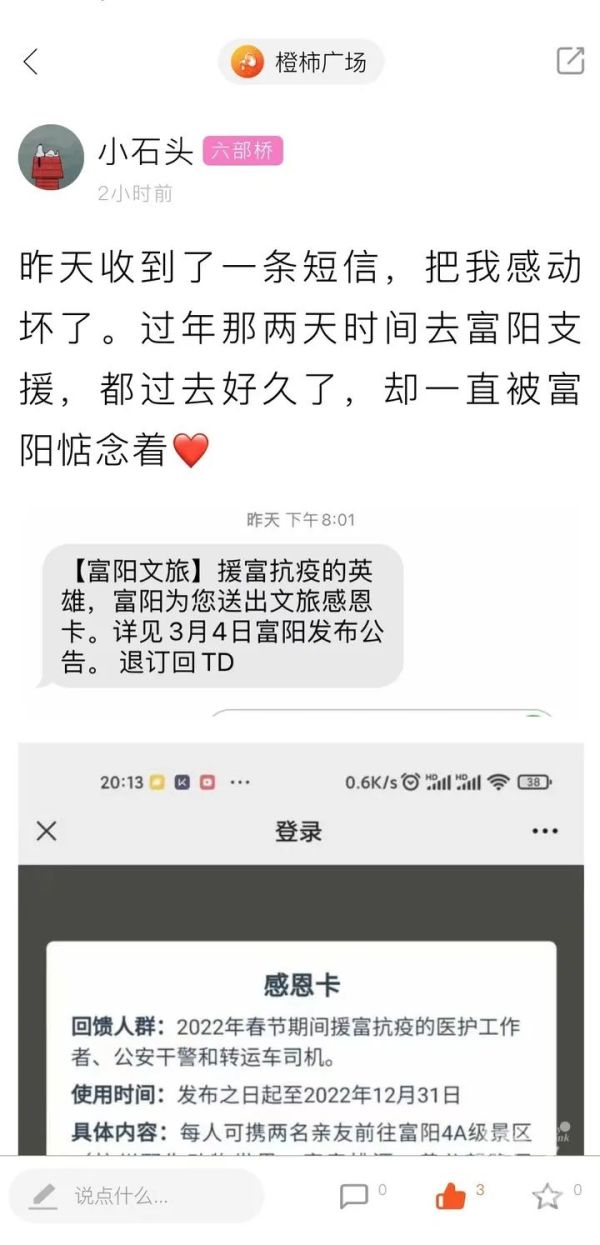Open 小石头's profile avatar
The height and width of the screenshot is (1245, 600).
point(51,157)
